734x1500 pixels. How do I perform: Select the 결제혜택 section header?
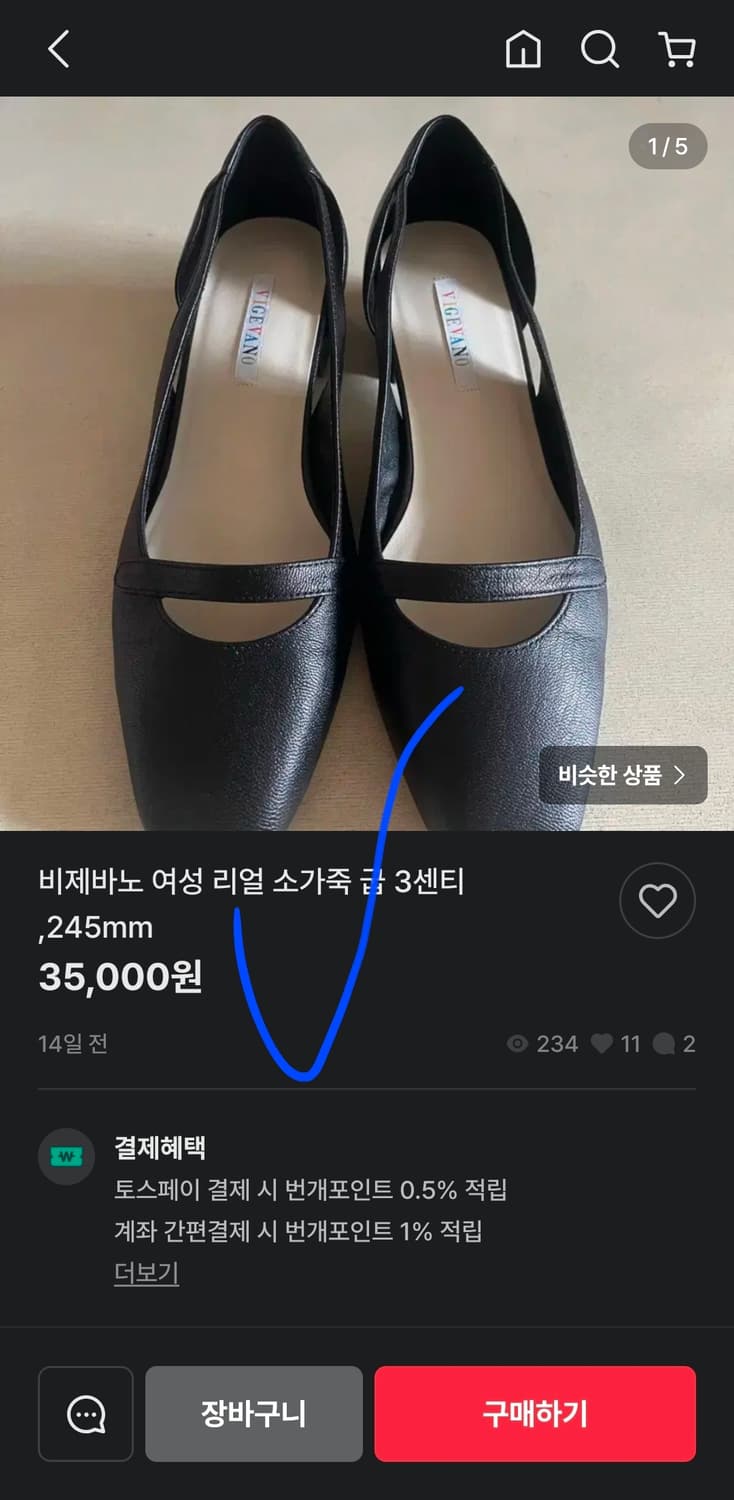coord(160,1148)
